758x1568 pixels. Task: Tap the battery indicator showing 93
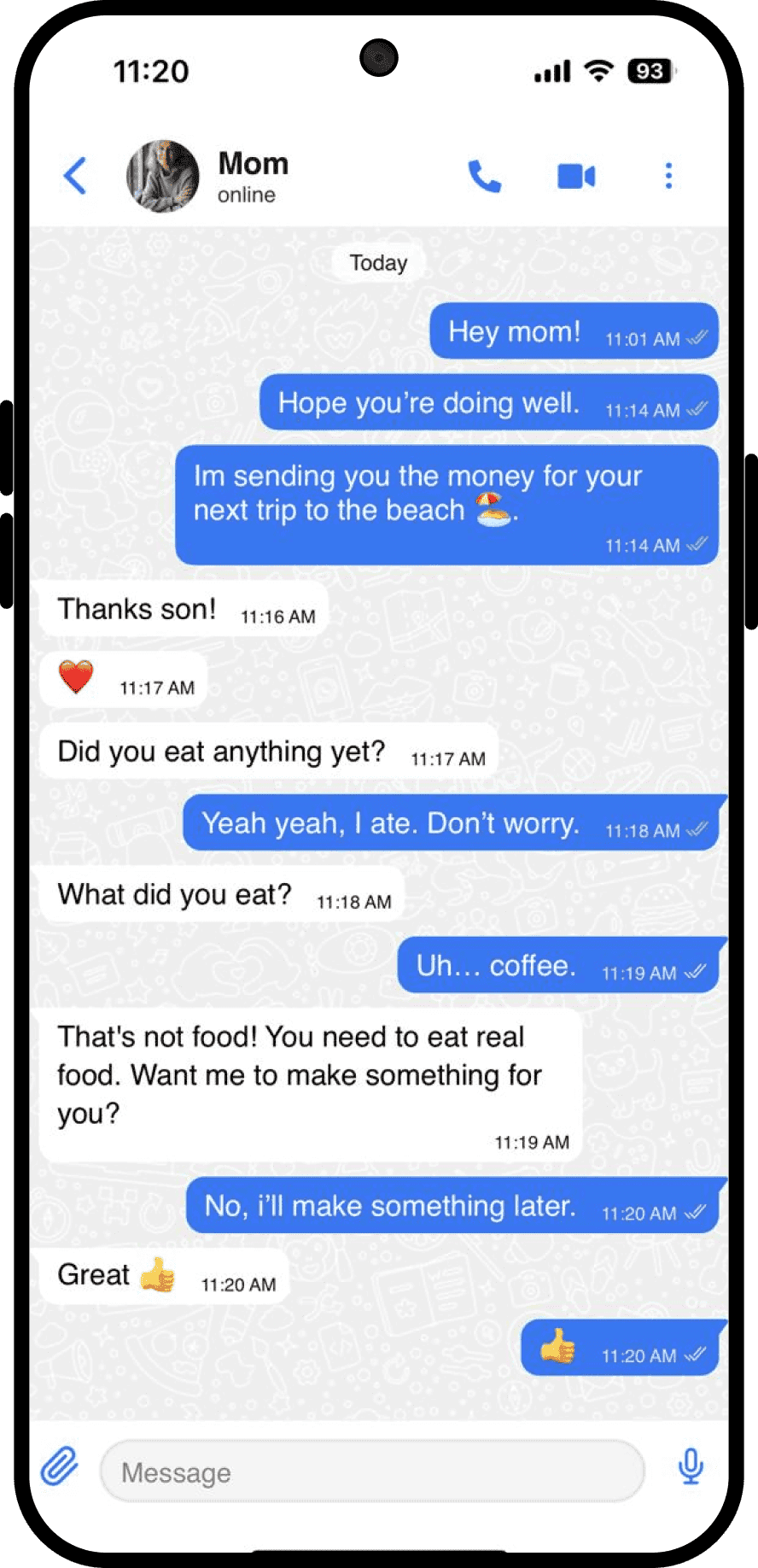click(650, 72)
